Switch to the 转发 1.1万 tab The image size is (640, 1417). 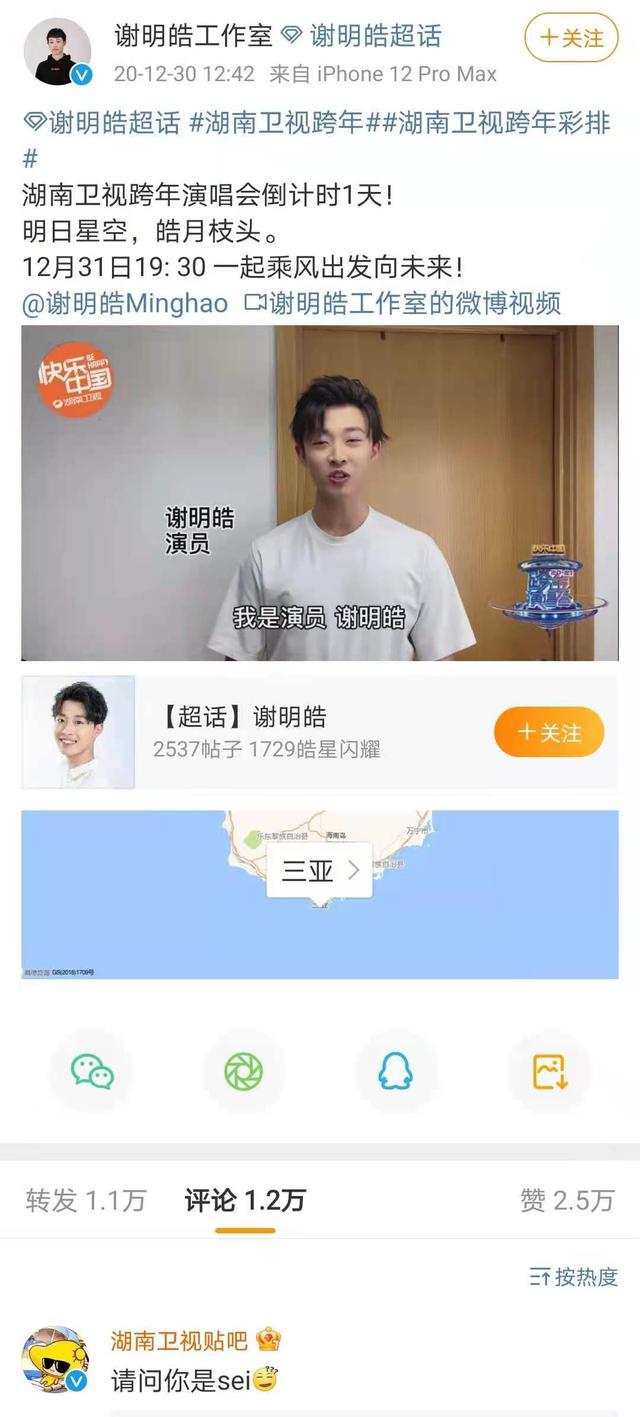[x=86, y=1200]
